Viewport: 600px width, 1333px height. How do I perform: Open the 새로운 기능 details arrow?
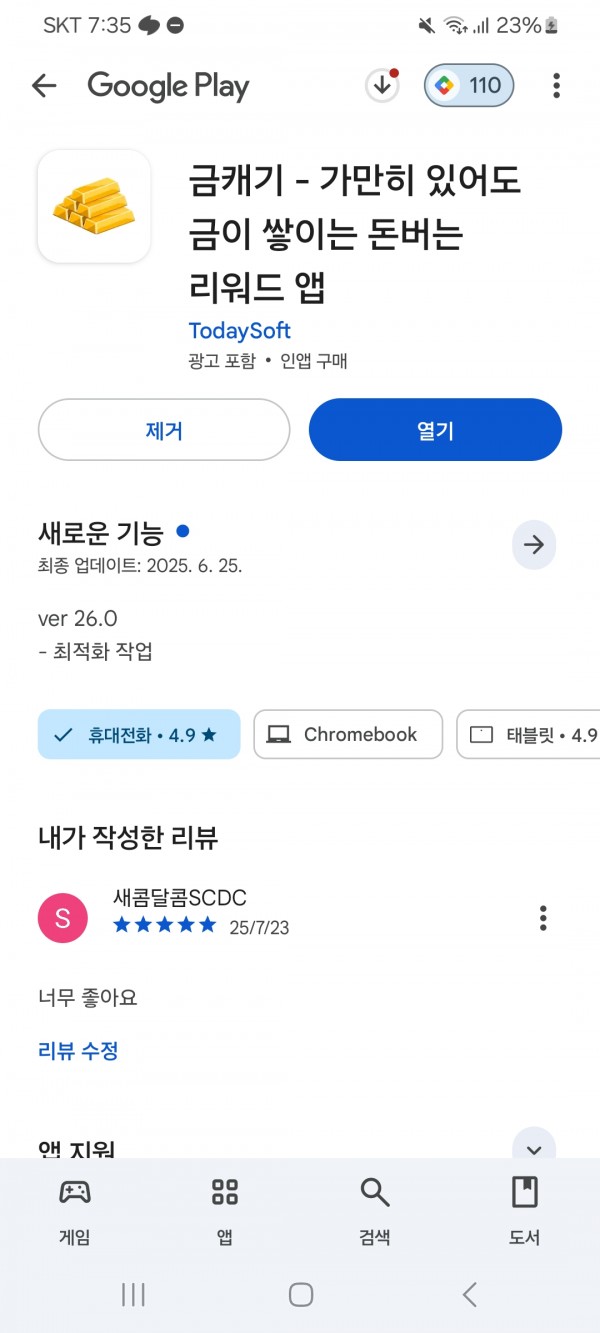click(534, 545)
